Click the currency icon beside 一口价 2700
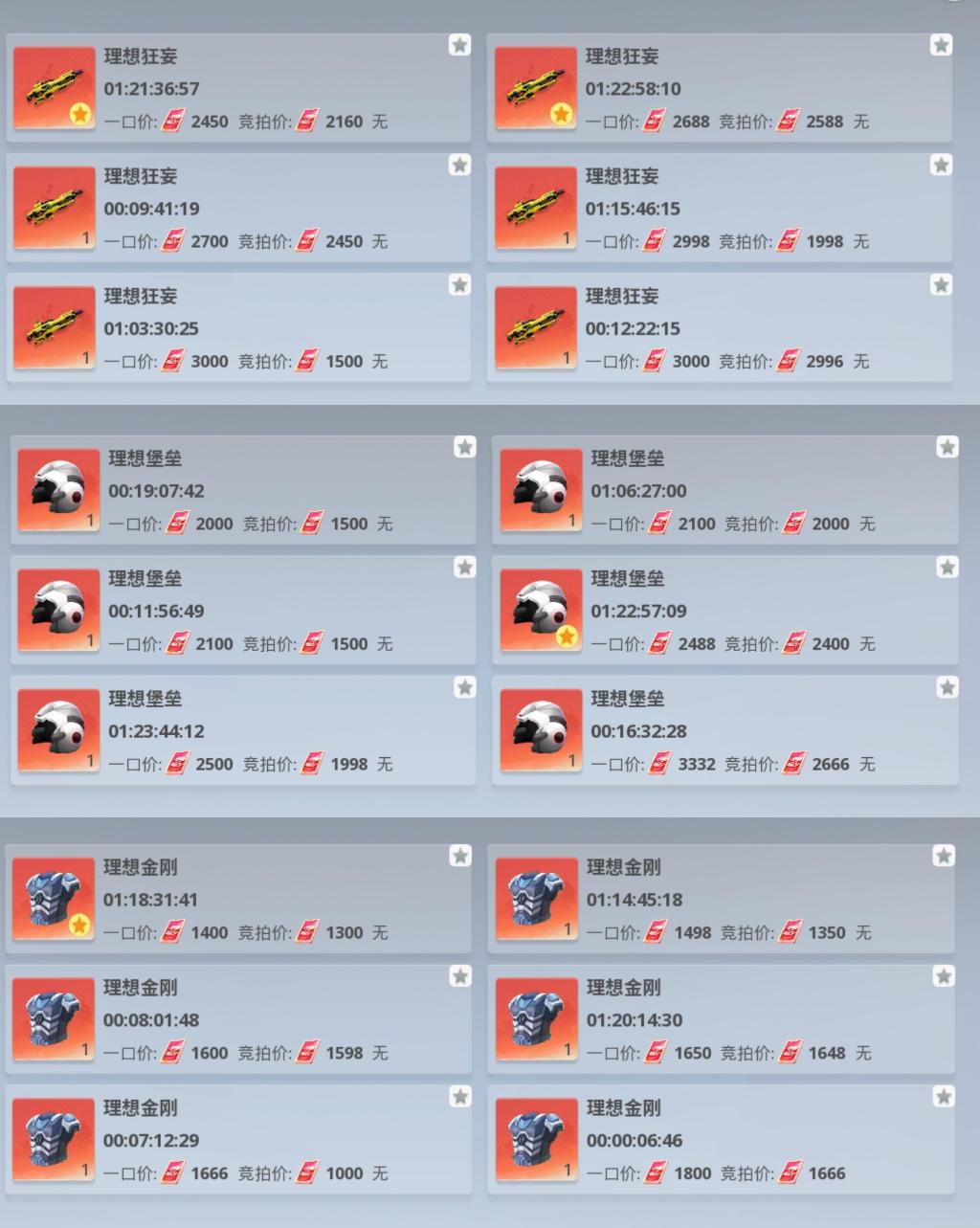This screenshot has width=980, height=1228. pos(174,241)
